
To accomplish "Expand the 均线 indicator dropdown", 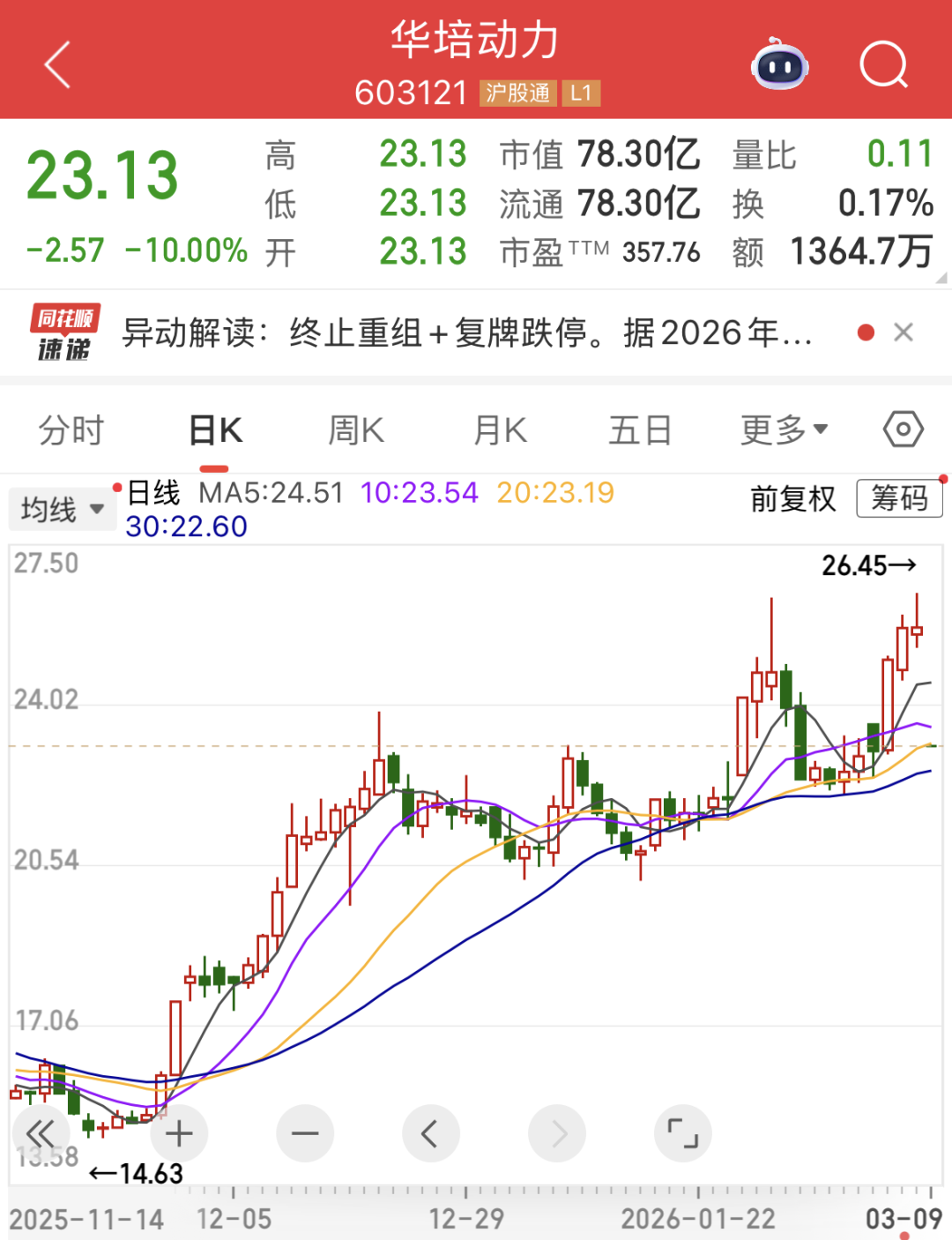I will (x=62, y=509).
